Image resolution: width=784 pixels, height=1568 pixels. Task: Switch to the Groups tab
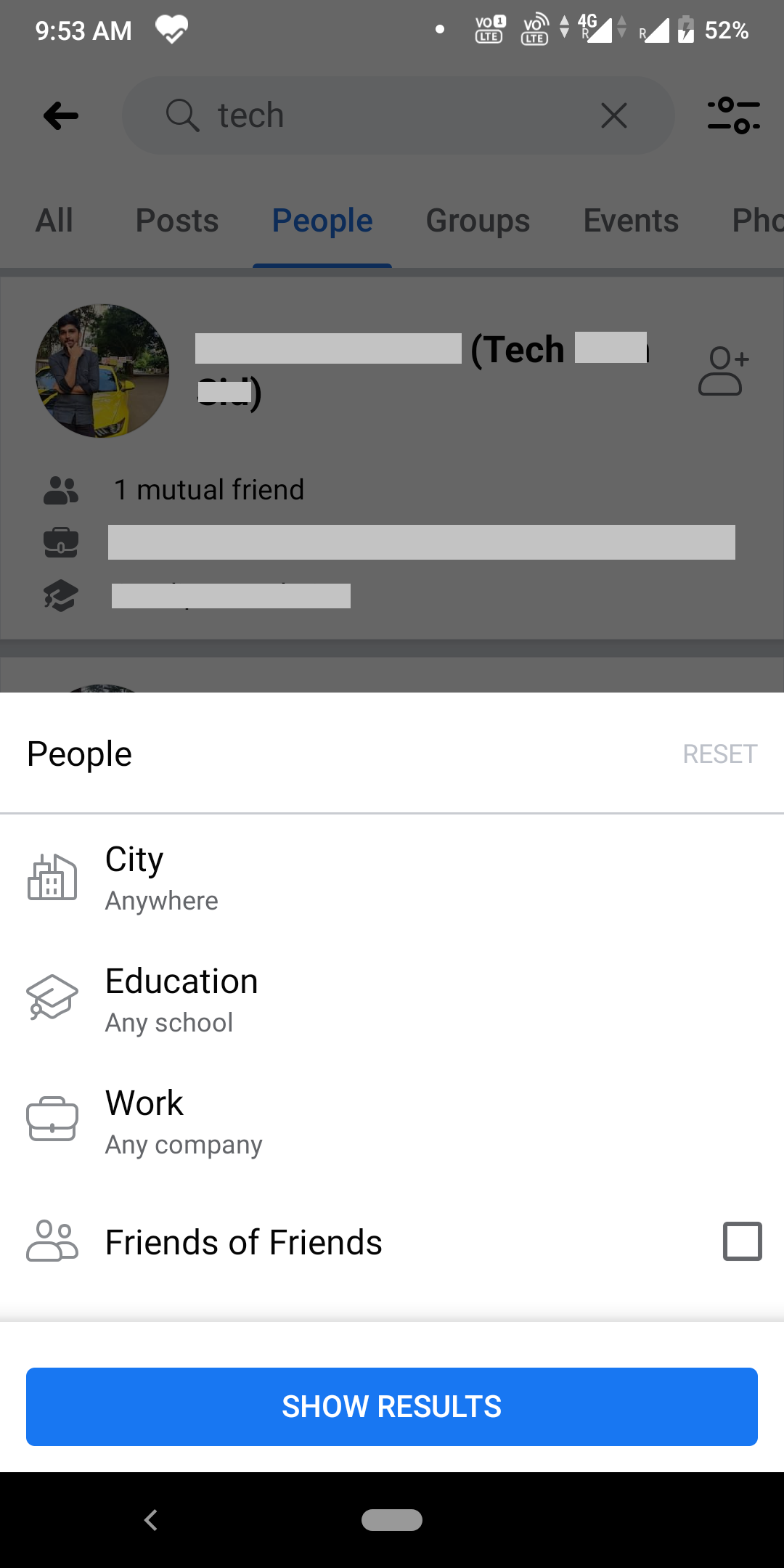click(x=477, y=221)
